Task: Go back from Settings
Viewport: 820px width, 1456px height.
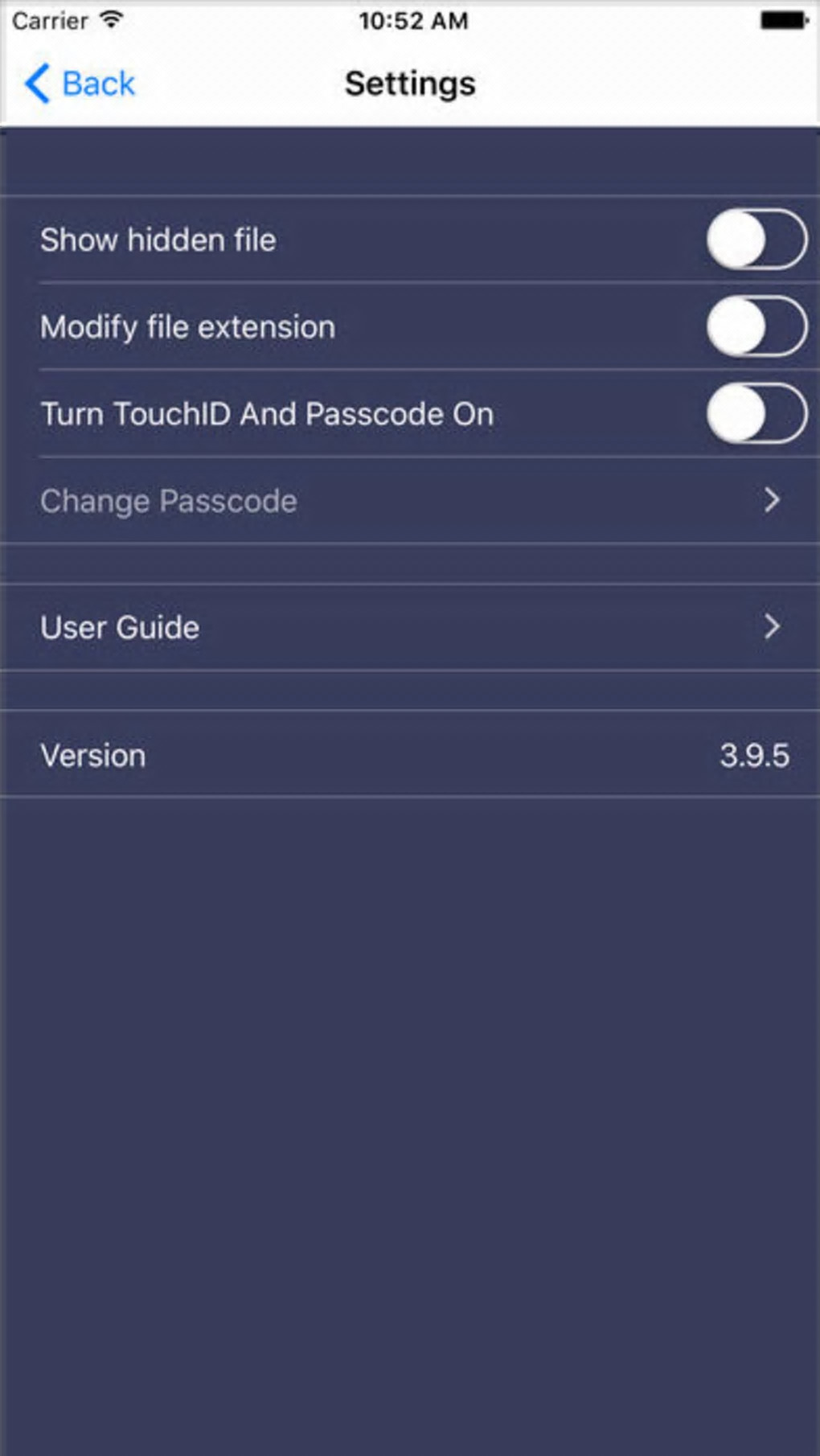Action: pyautogui.click(x=79, y=84)
